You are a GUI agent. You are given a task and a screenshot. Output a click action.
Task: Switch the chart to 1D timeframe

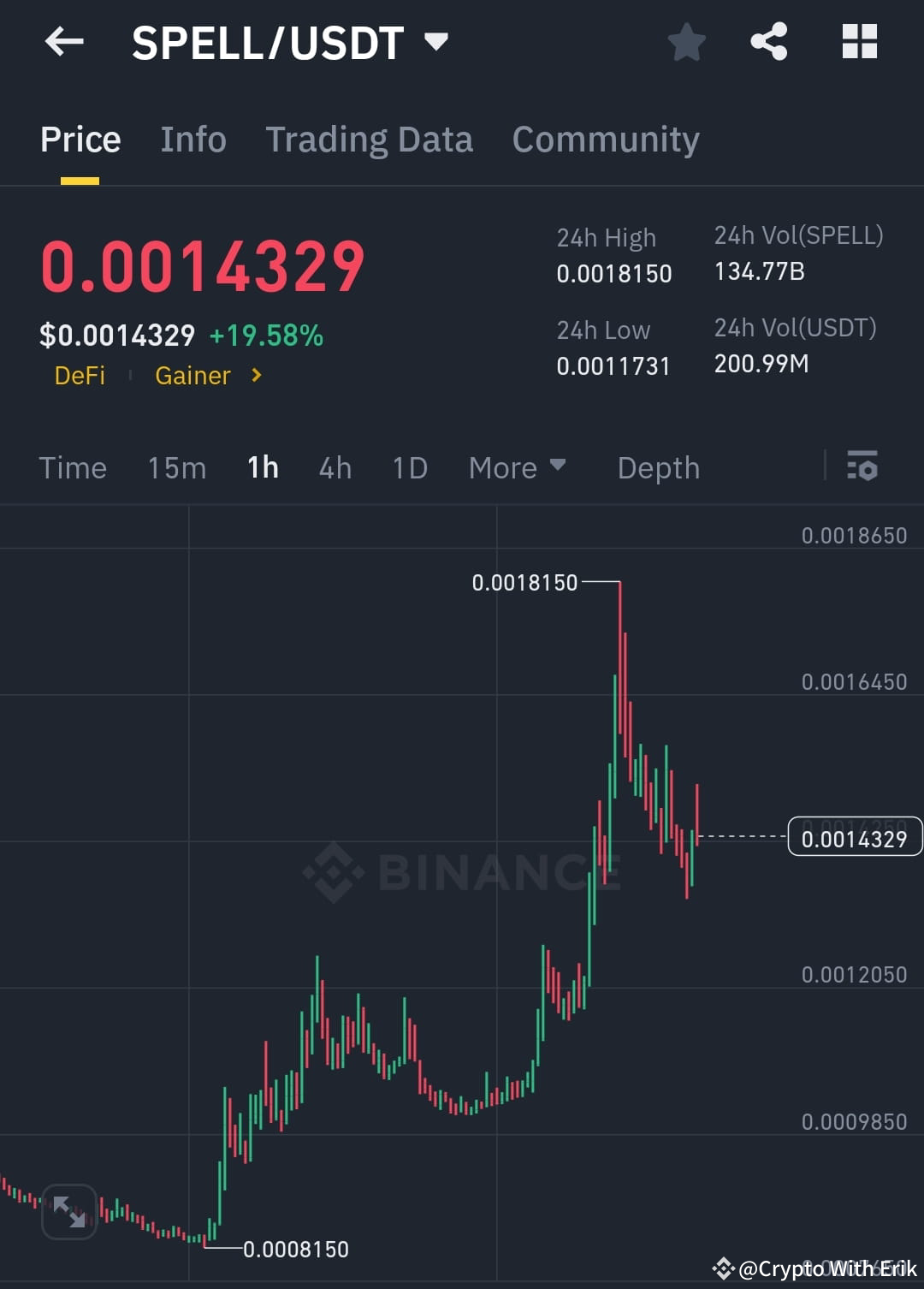tap(409, 467)
